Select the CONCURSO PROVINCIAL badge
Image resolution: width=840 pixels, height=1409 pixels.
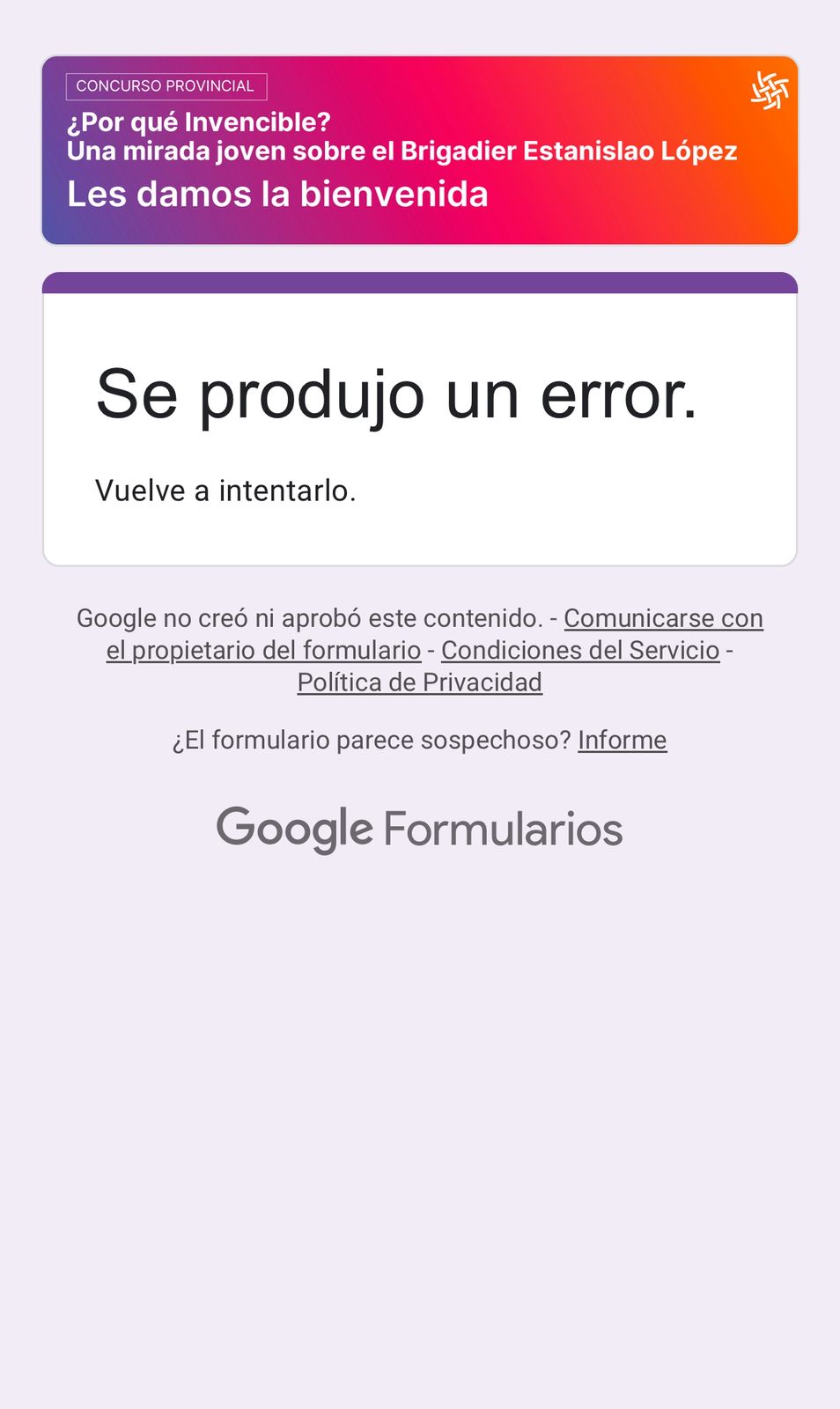[166, 85]
